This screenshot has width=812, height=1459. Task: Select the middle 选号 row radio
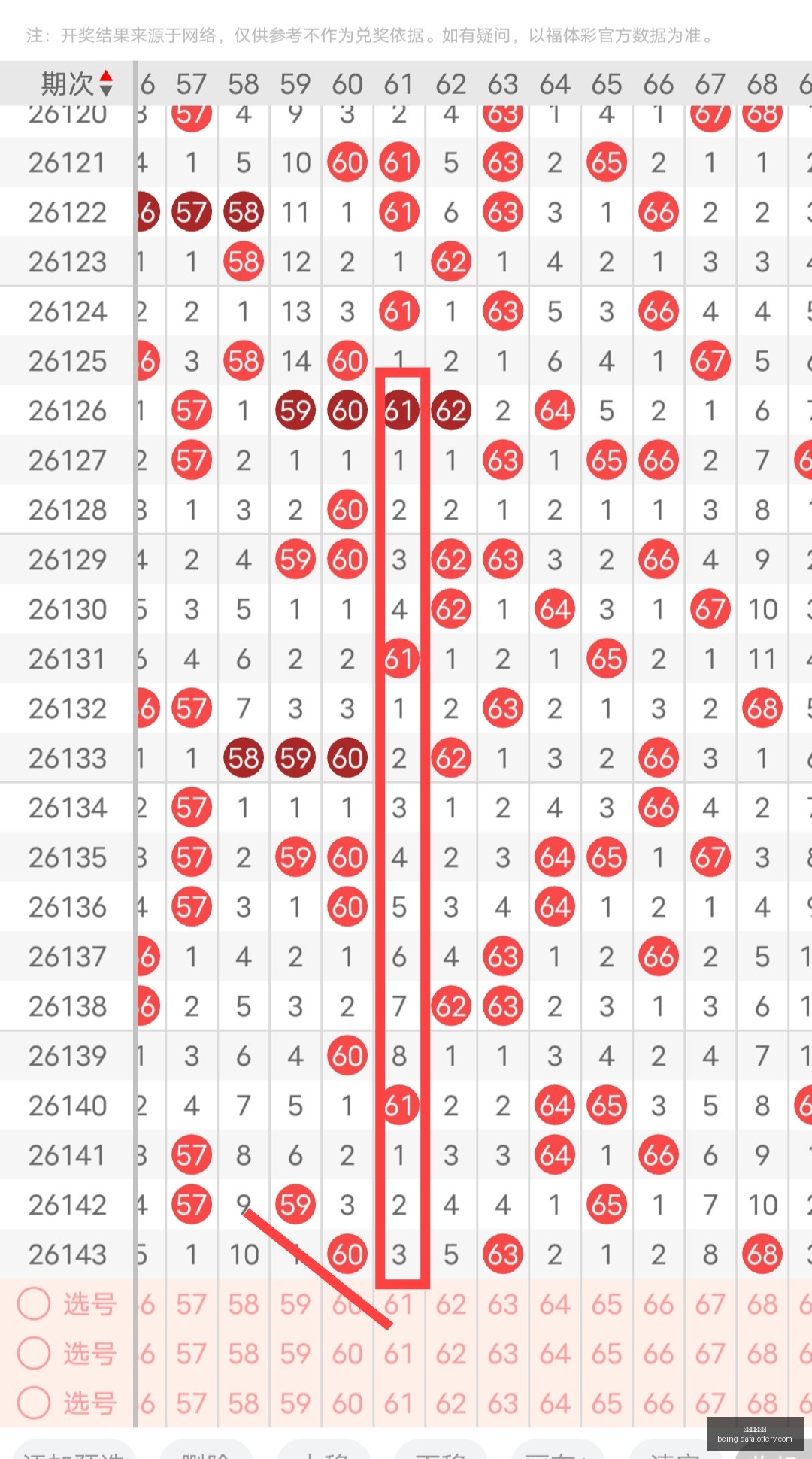(34, 1354)
